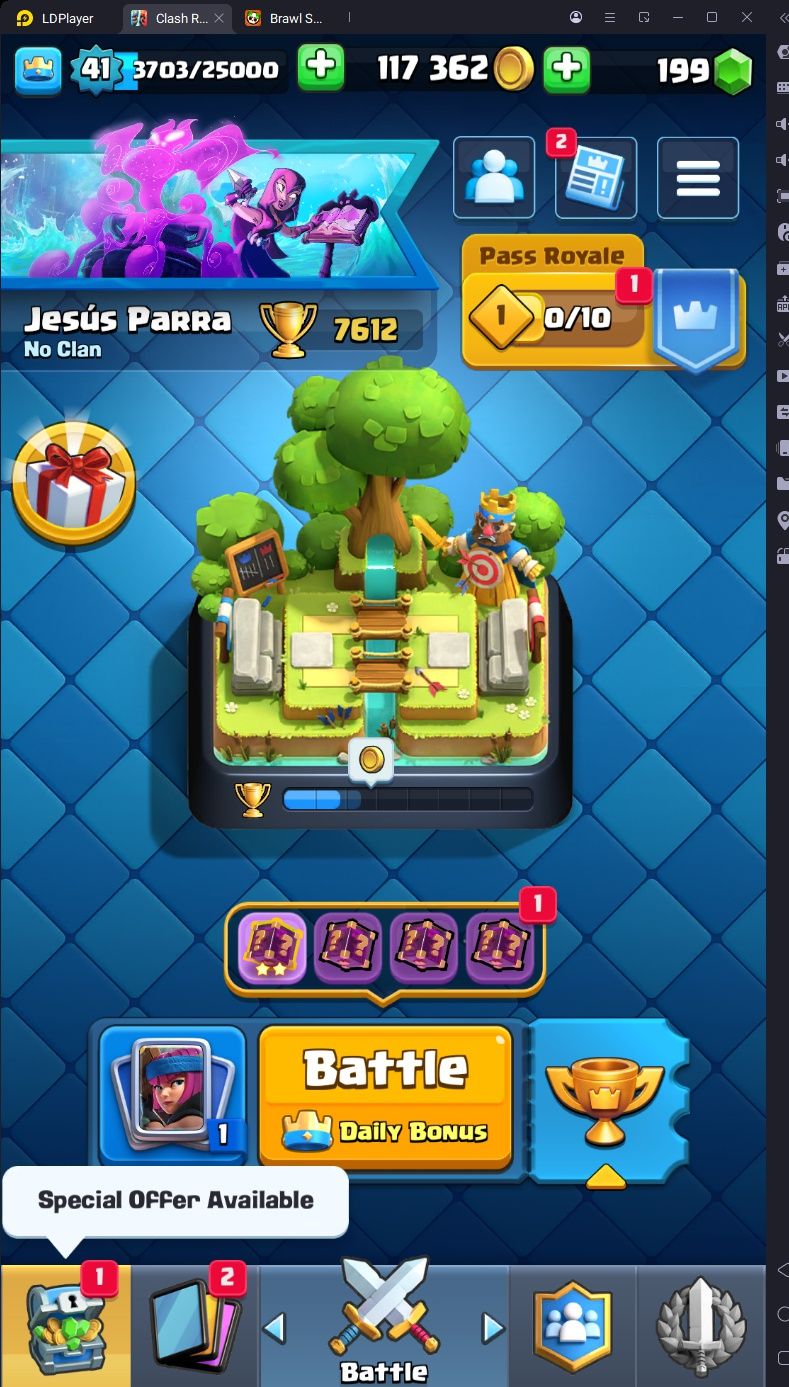
Task: Open the King level crown icon
Action: point(38,69)
